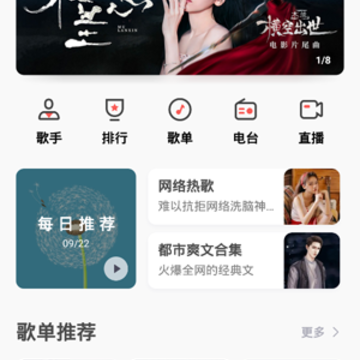Open the 每日推荐 daily recommendation card
360x360 pixels.
76,229
